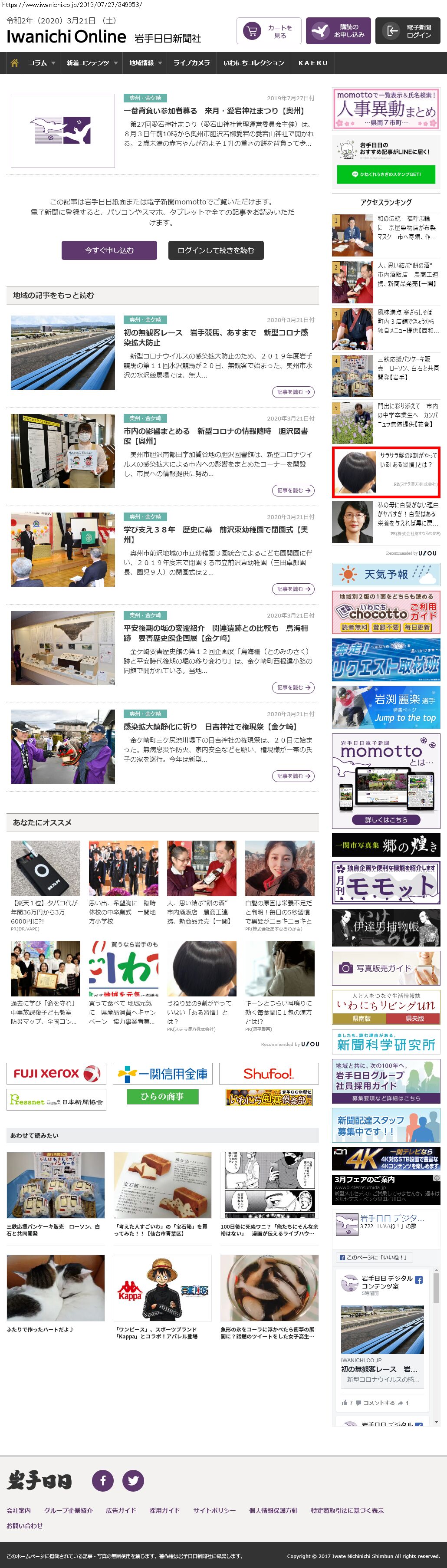This screenshot has width=447, height=1568.
Task: Tap ログインして続きを読む button
Action: (216, 250)
